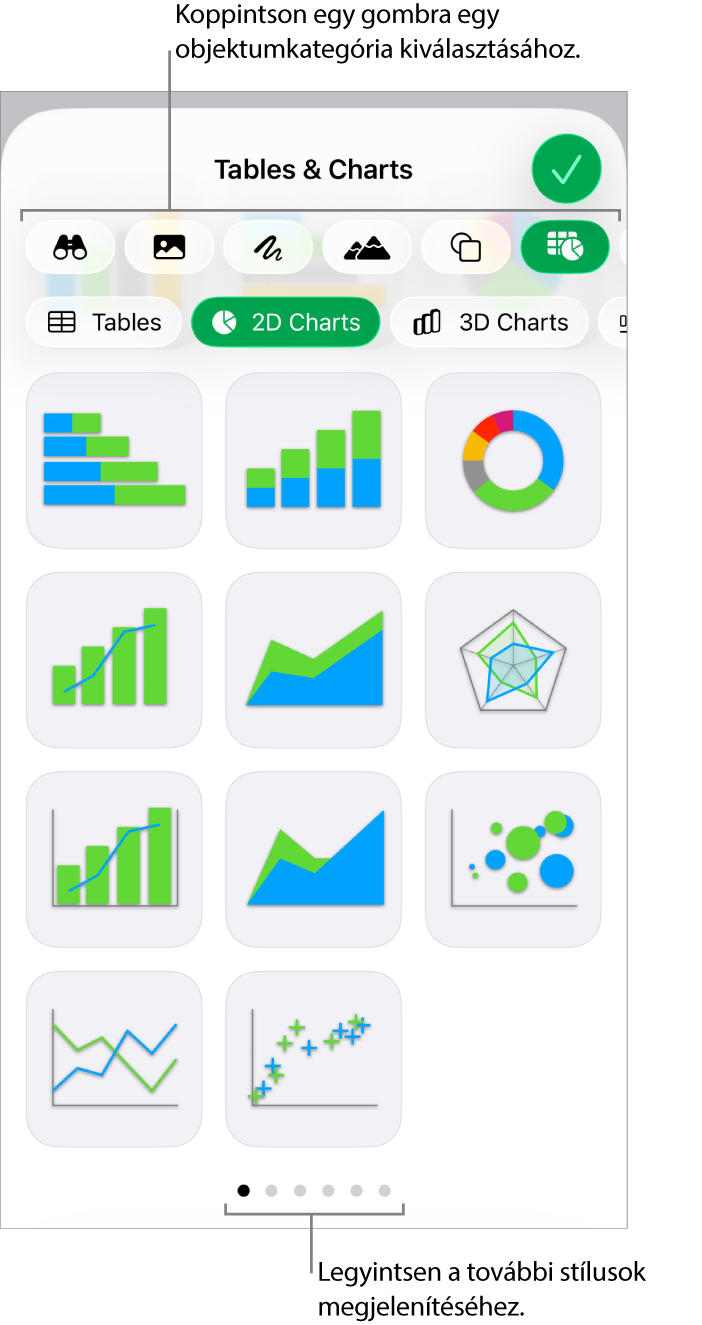Select the 2D Charts tab
Image resolution: width=702 pixels, height=1325 pixels.
(286, 322)
